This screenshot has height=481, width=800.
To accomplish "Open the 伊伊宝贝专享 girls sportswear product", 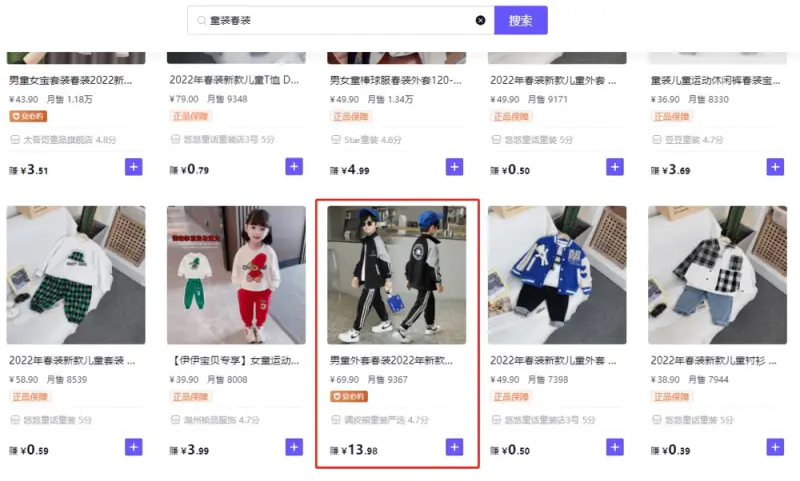I will click(236, 275).
